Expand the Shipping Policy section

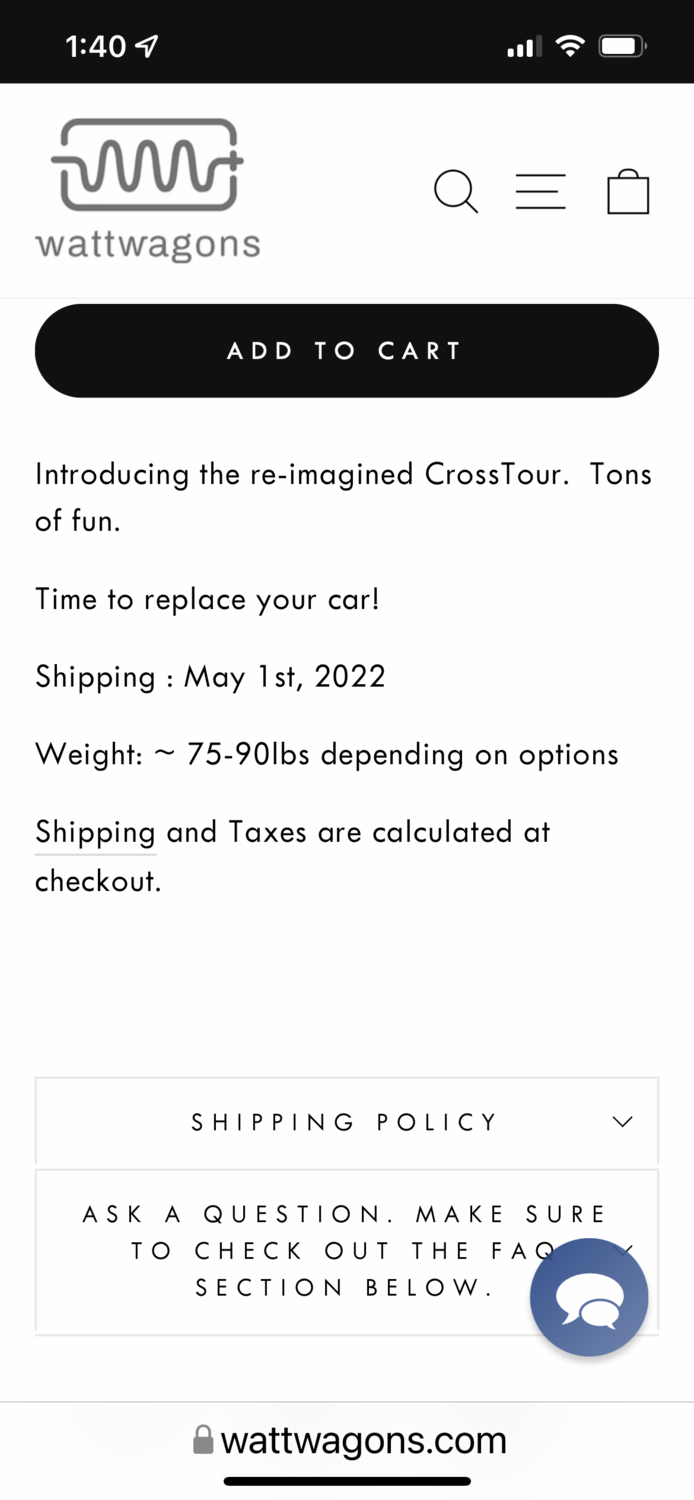(346, 1122)
